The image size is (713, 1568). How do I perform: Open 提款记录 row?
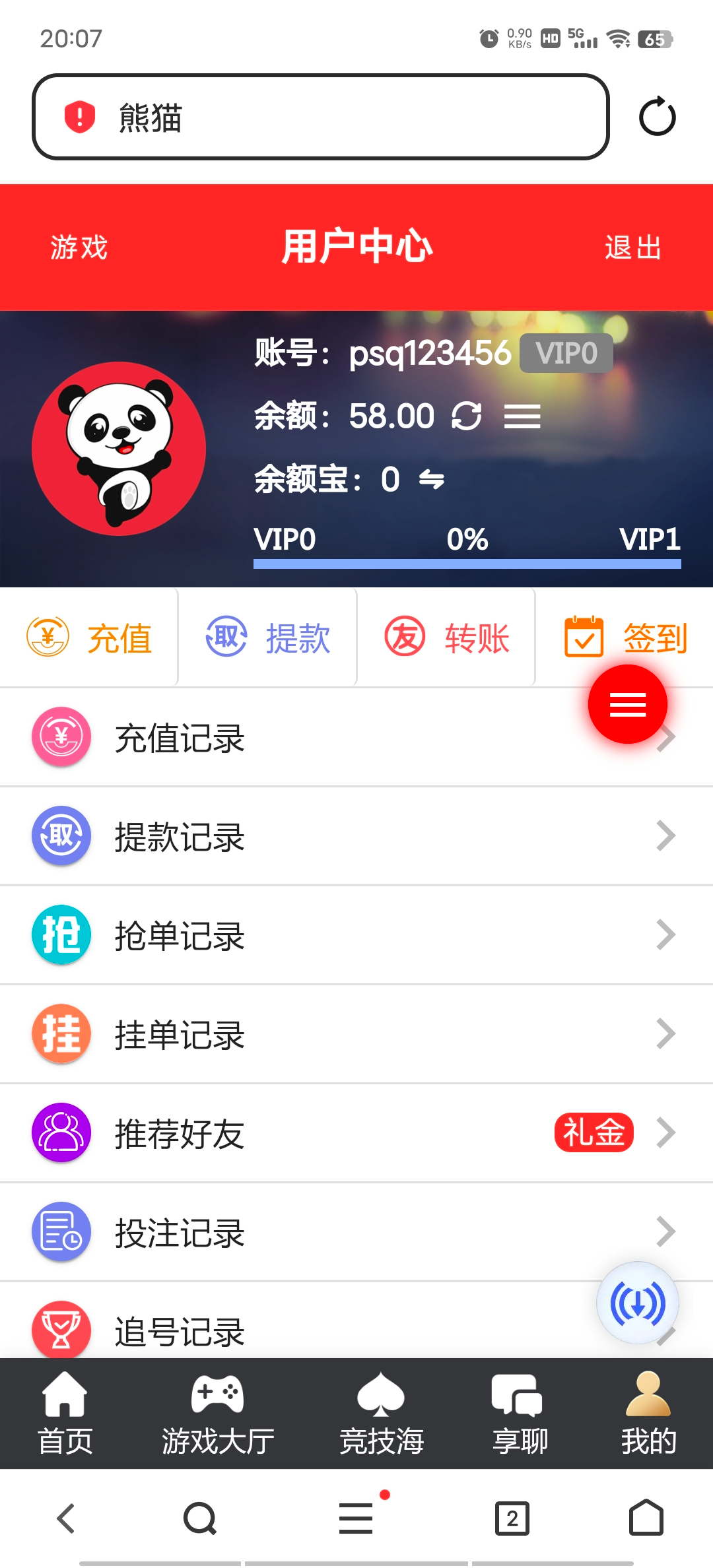(x=356, y=836)
